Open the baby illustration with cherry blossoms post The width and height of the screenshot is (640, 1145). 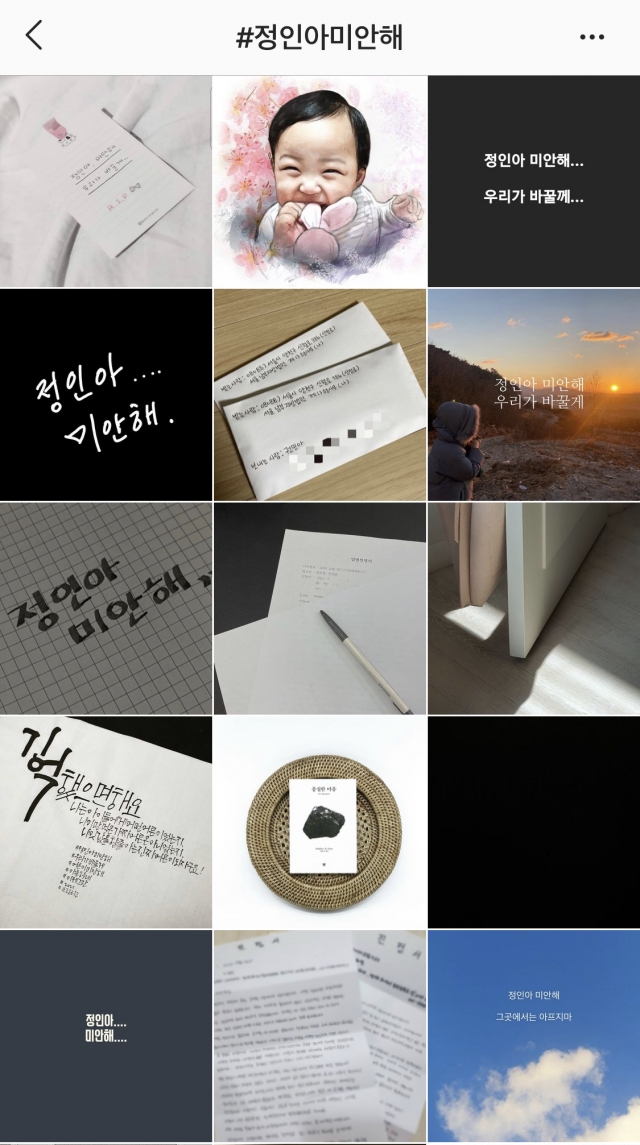[x=320, y=181]
